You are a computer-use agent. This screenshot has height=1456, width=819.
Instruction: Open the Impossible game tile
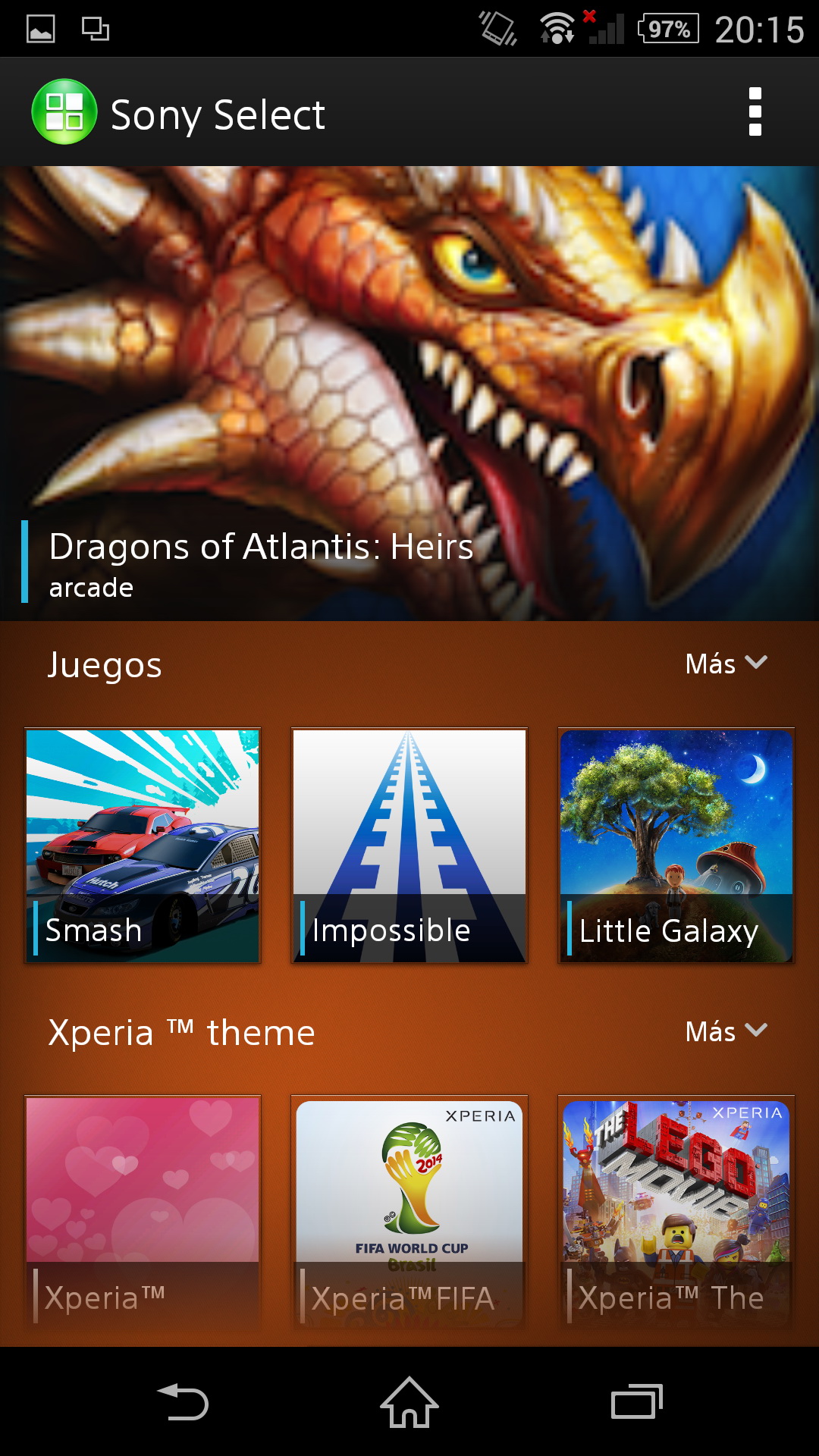point(409,846)
